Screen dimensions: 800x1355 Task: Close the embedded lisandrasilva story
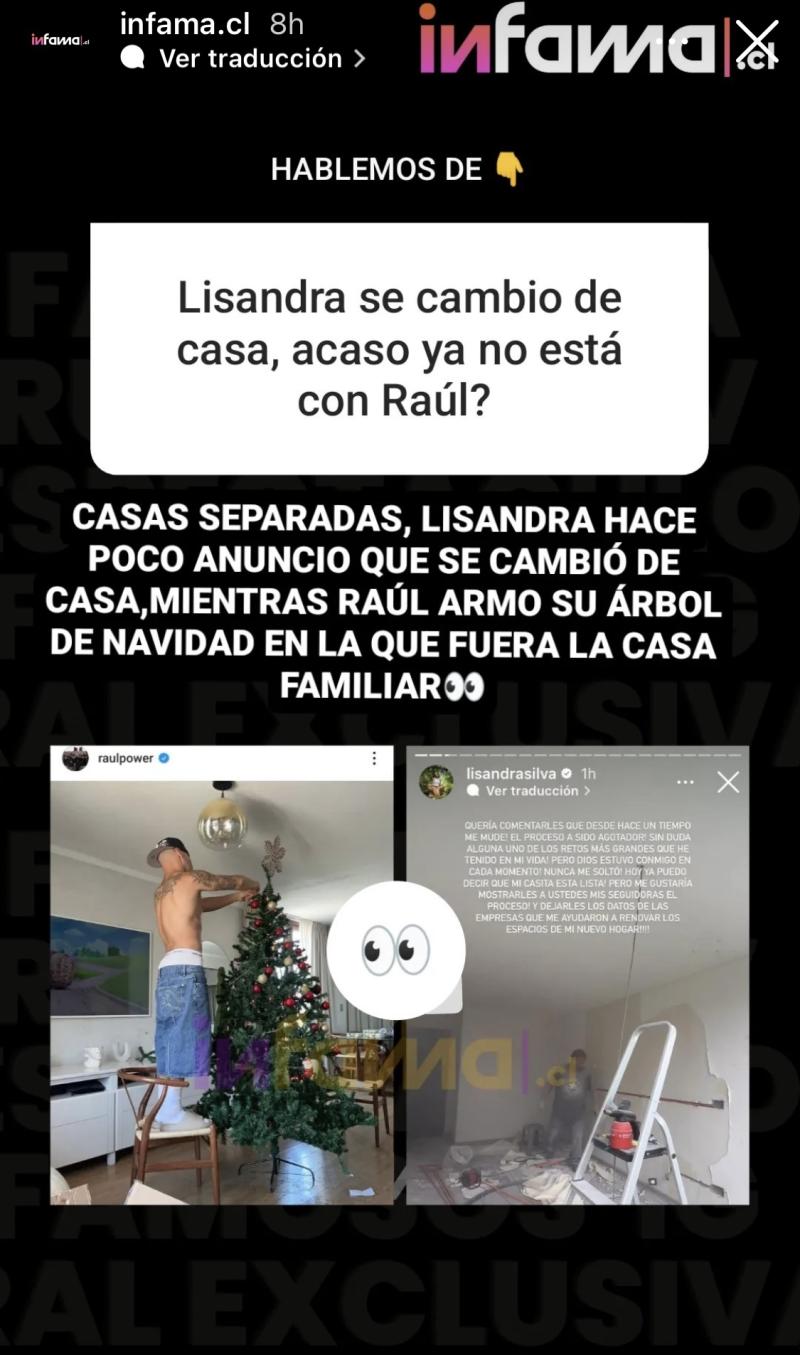[729, 782]
